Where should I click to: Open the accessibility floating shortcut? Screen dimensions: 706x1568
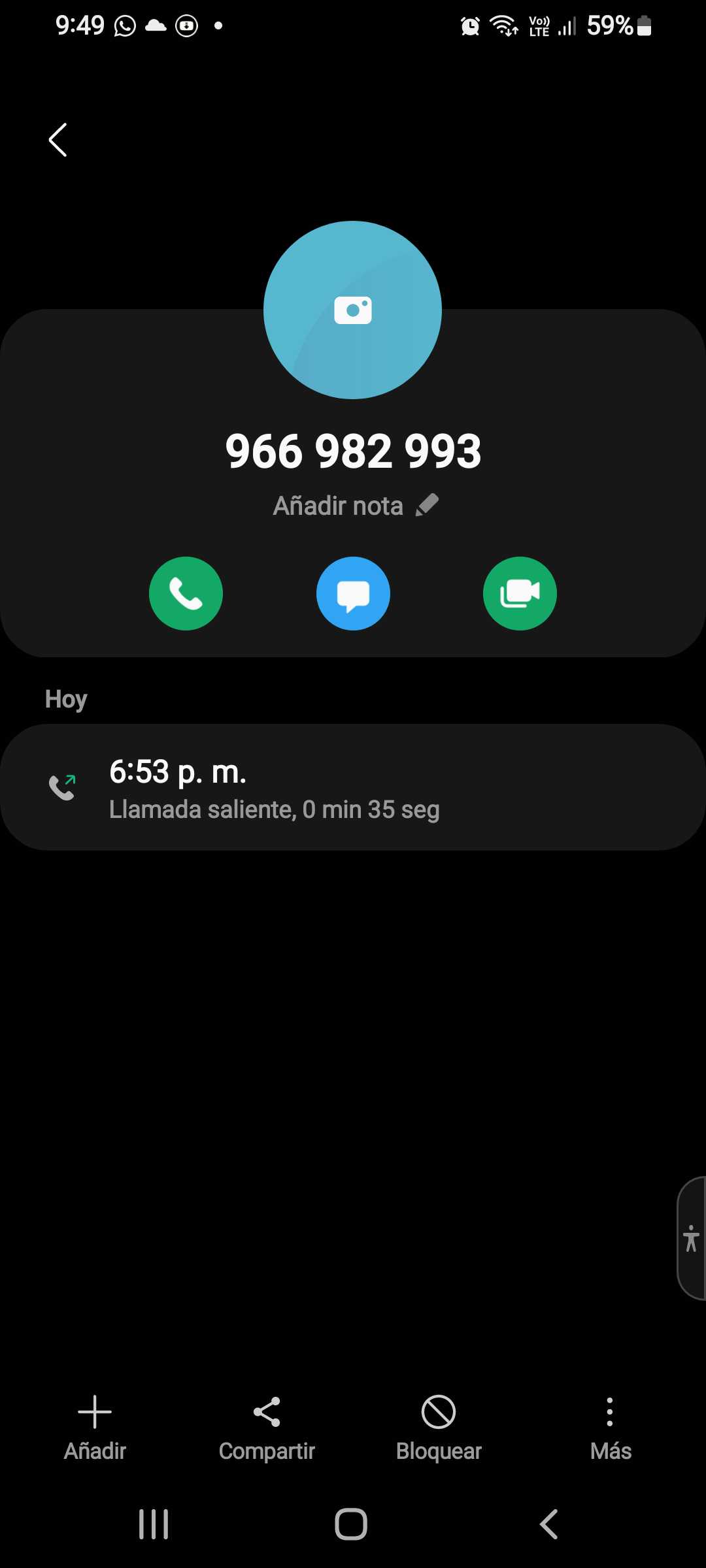(691, 1238)
